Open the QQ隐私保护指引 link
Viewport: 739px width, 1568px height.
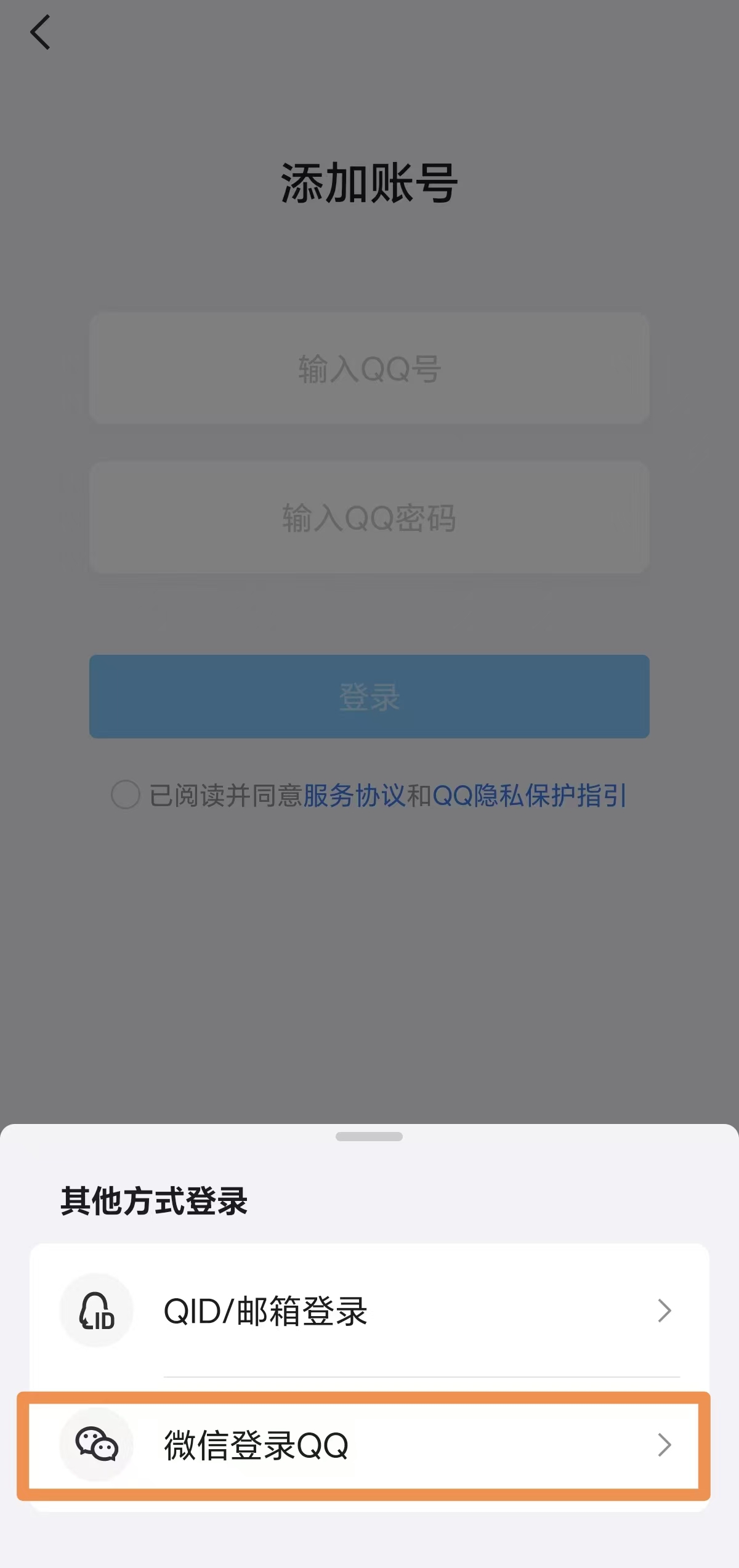[530, 796]
